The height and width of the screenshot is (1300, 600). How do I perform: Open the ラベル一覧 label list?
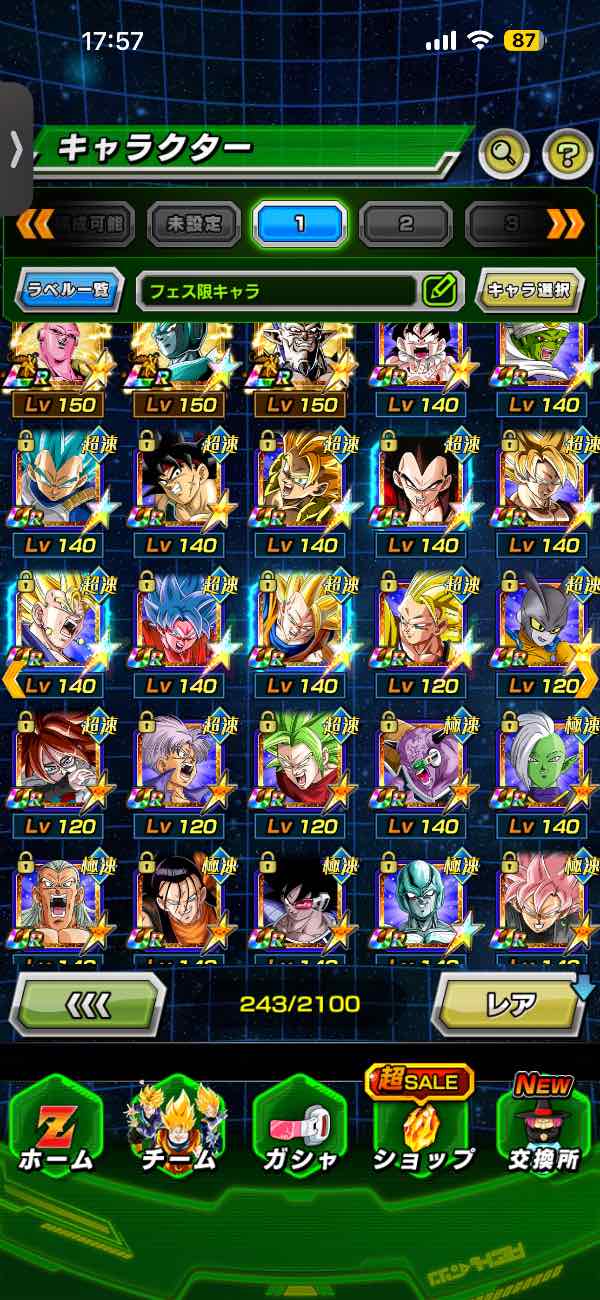tap(69, 291)
